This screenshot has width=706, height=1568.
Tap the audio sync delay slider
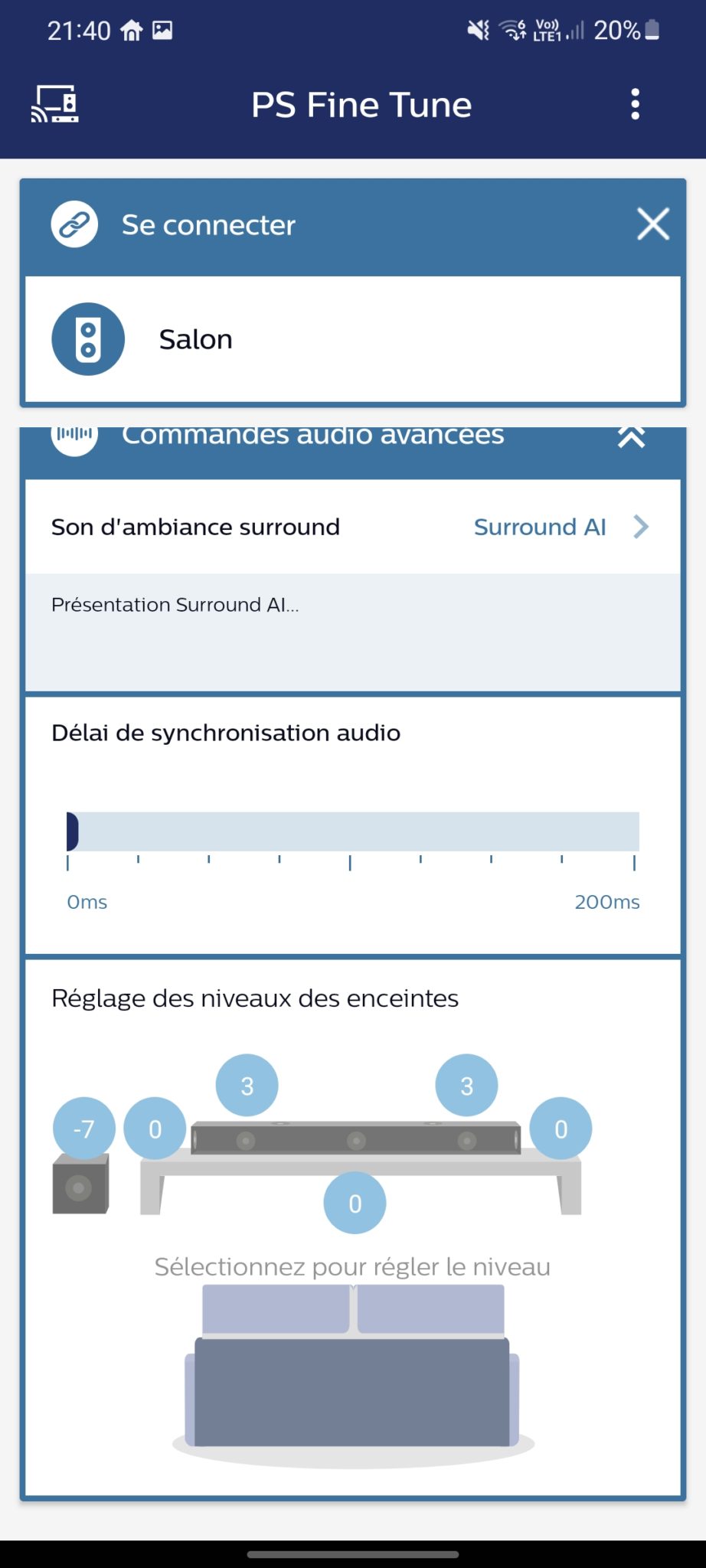pos(353,831)
